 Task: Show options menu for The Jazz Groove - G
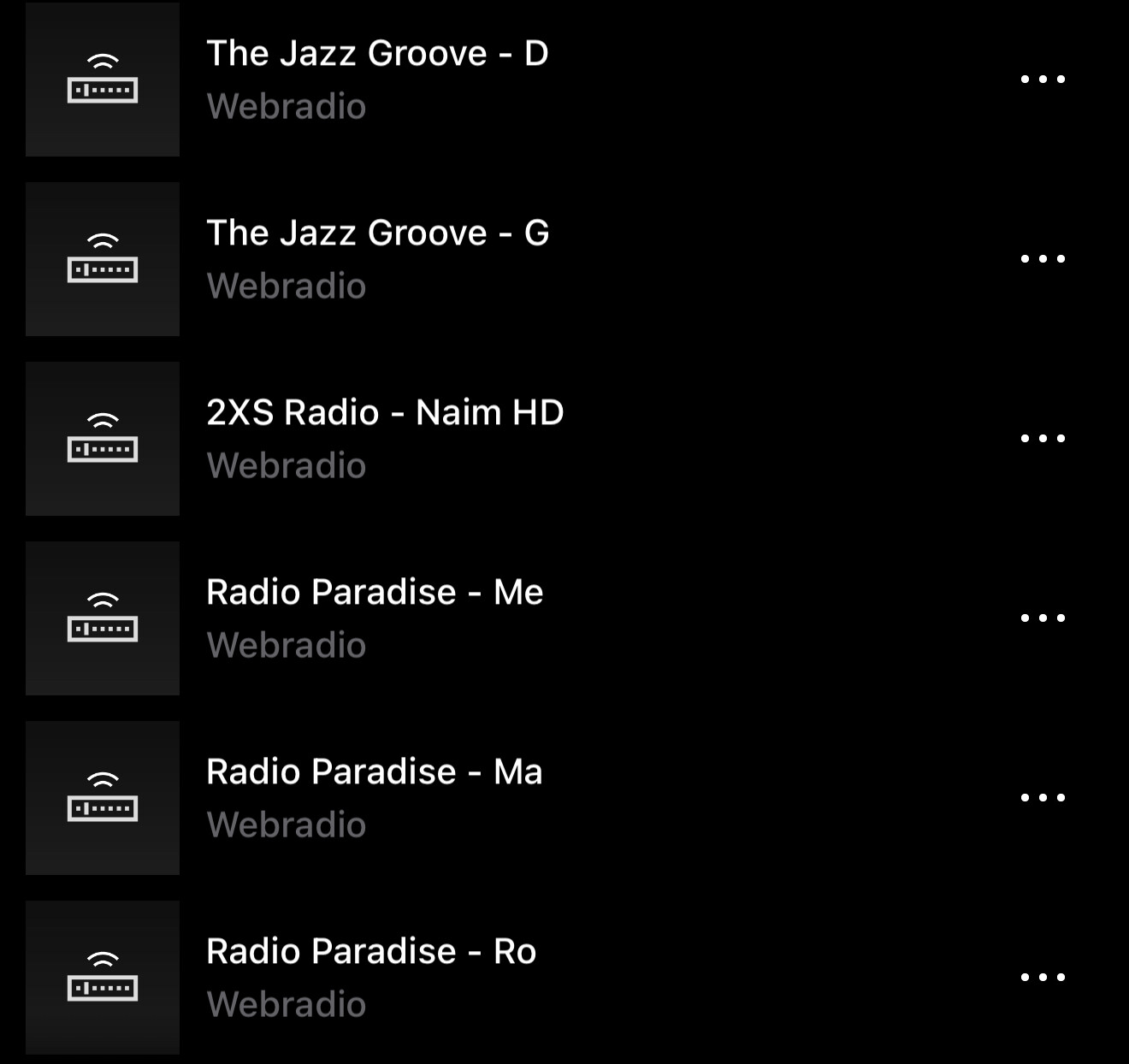point(1043,259)
